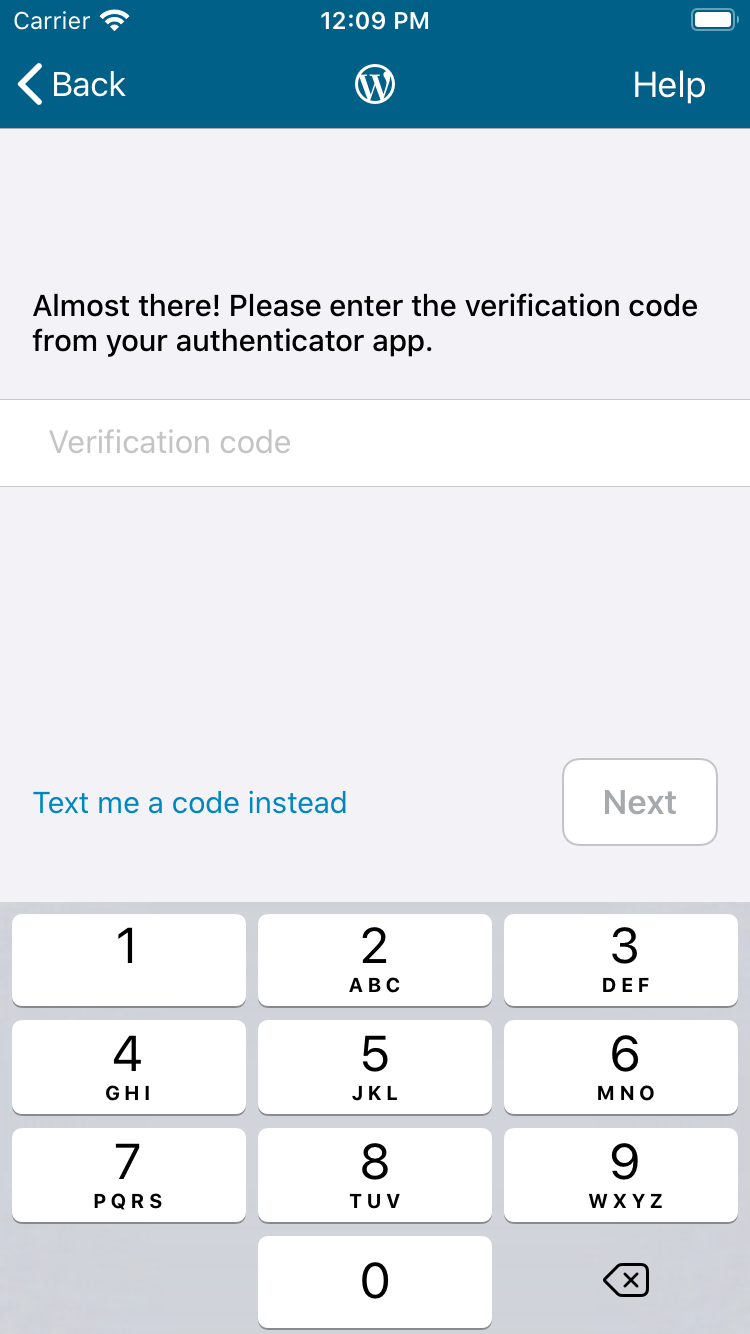Tap the Next button
750x1334 pixels.
click(x=639, y=802)
